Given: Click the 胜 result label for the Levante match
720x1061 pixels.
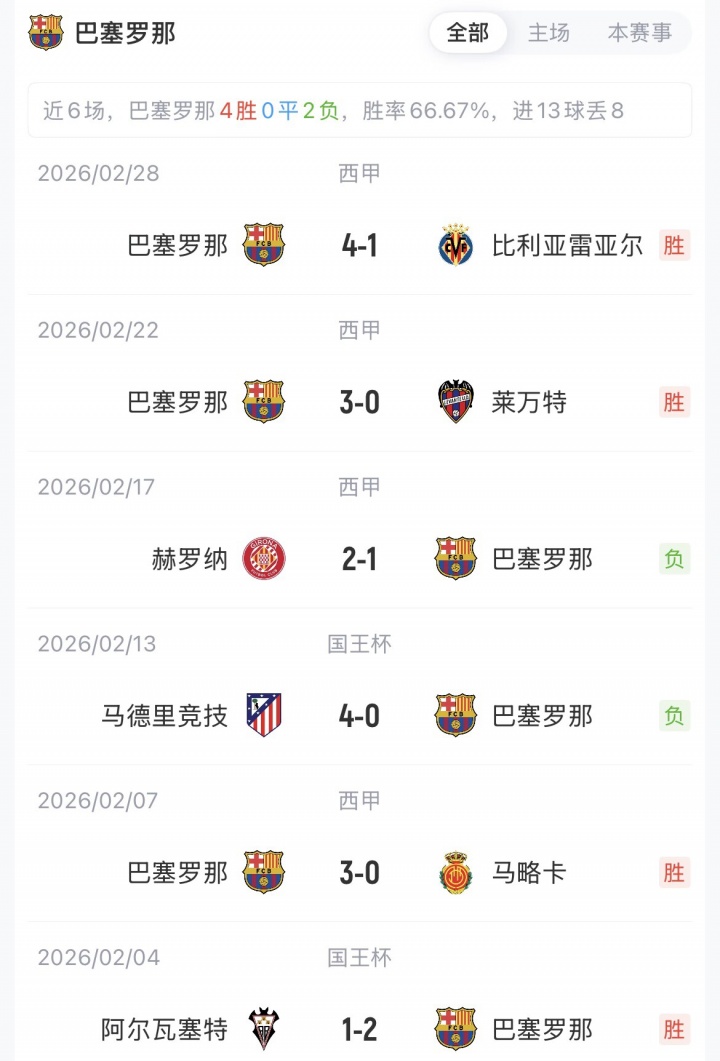Looking at the screenshot, I should pyautogui.click(x=674, y=402).
